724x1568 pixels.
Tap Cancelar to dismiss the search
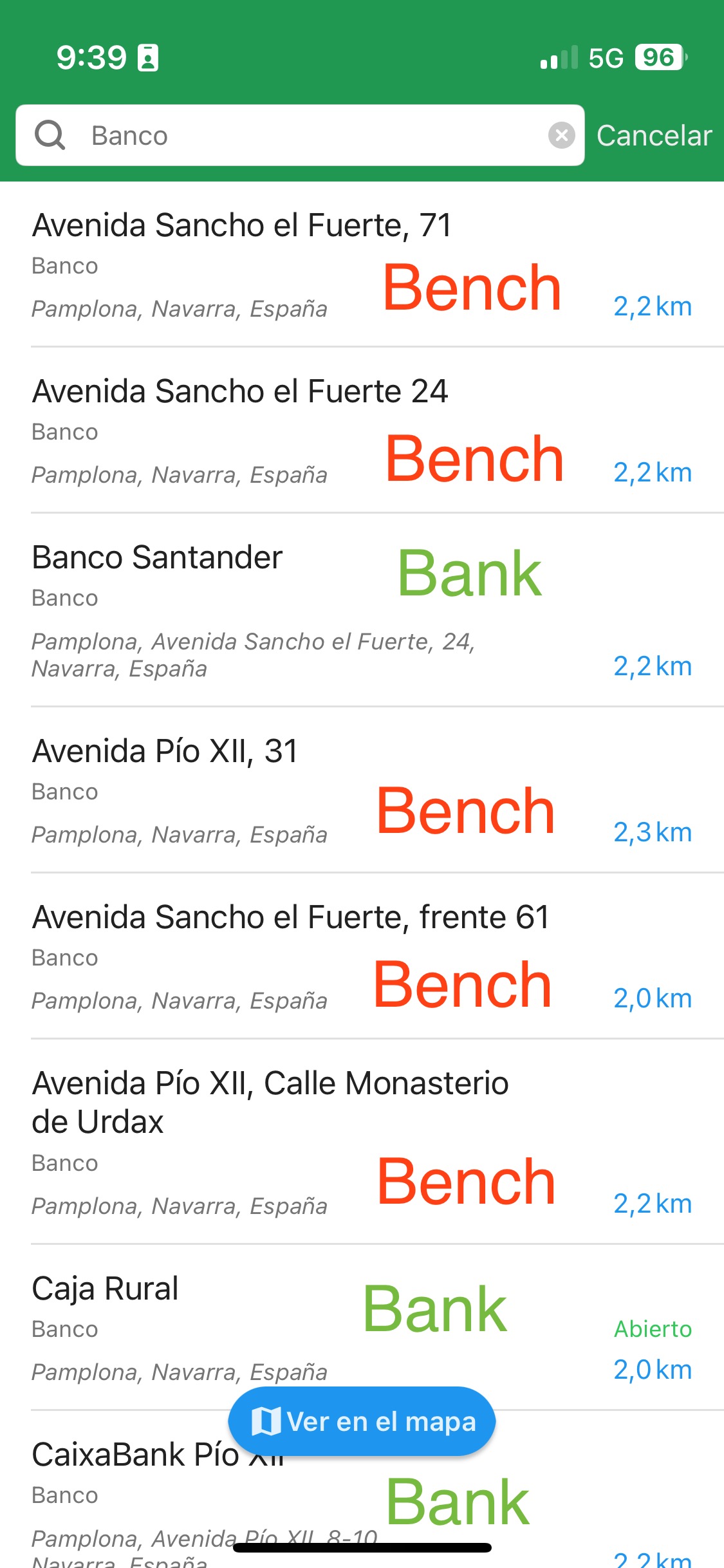(653, 135)
